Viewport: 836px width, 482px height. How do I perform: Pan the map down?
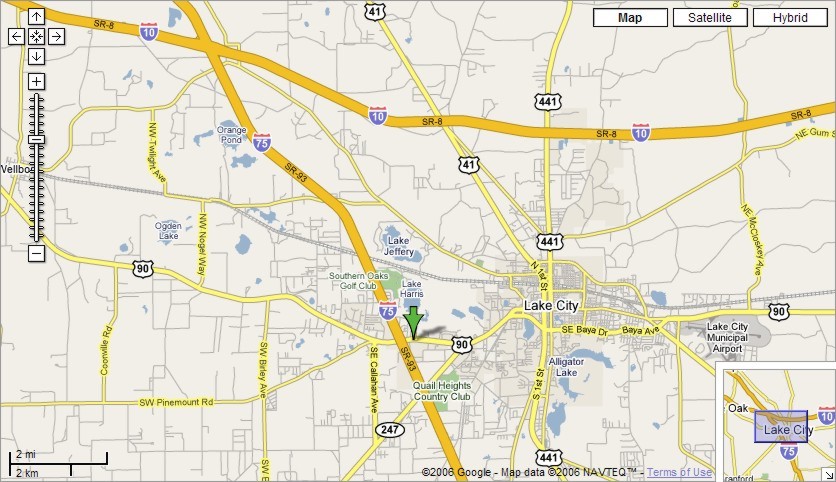pos(36,56)
